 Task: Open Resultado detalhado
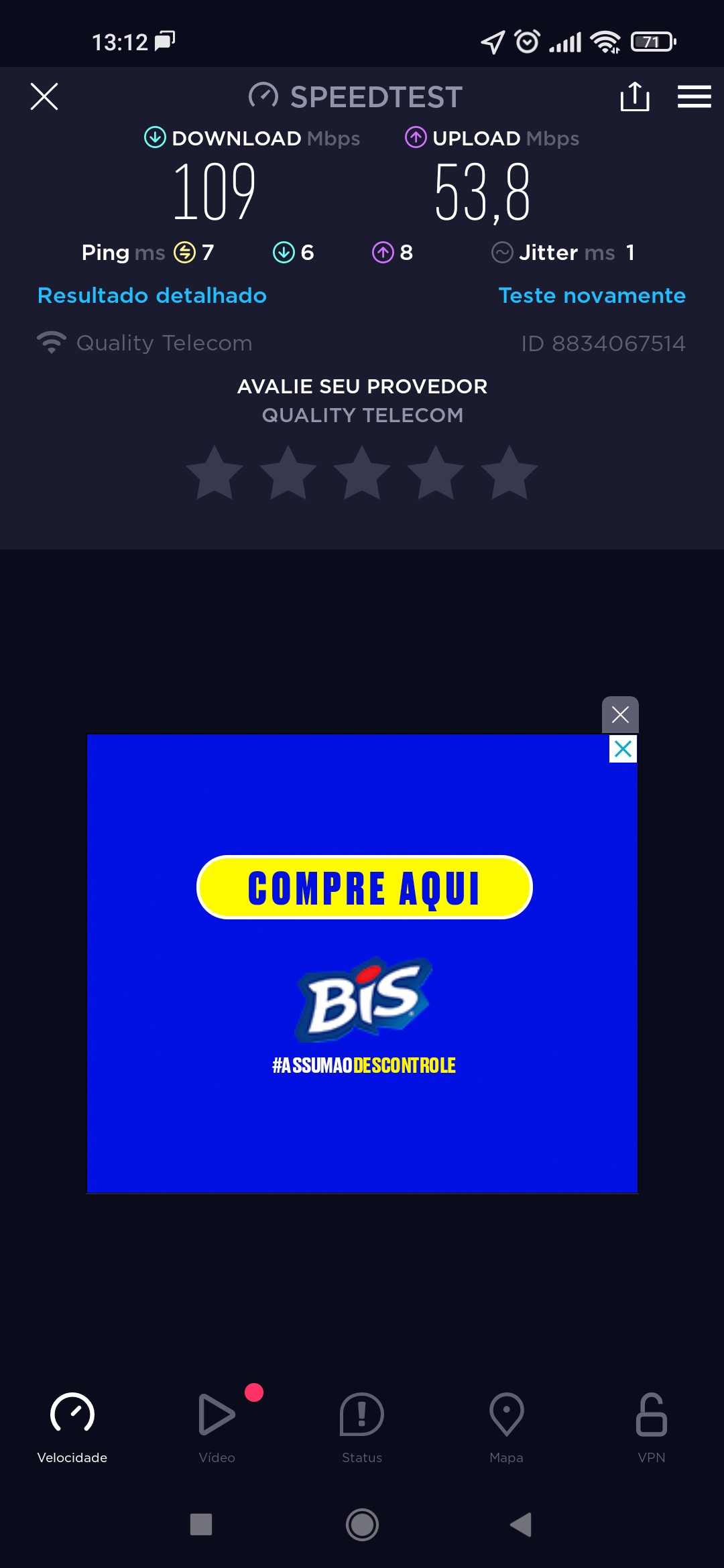[x=152, y=296]
